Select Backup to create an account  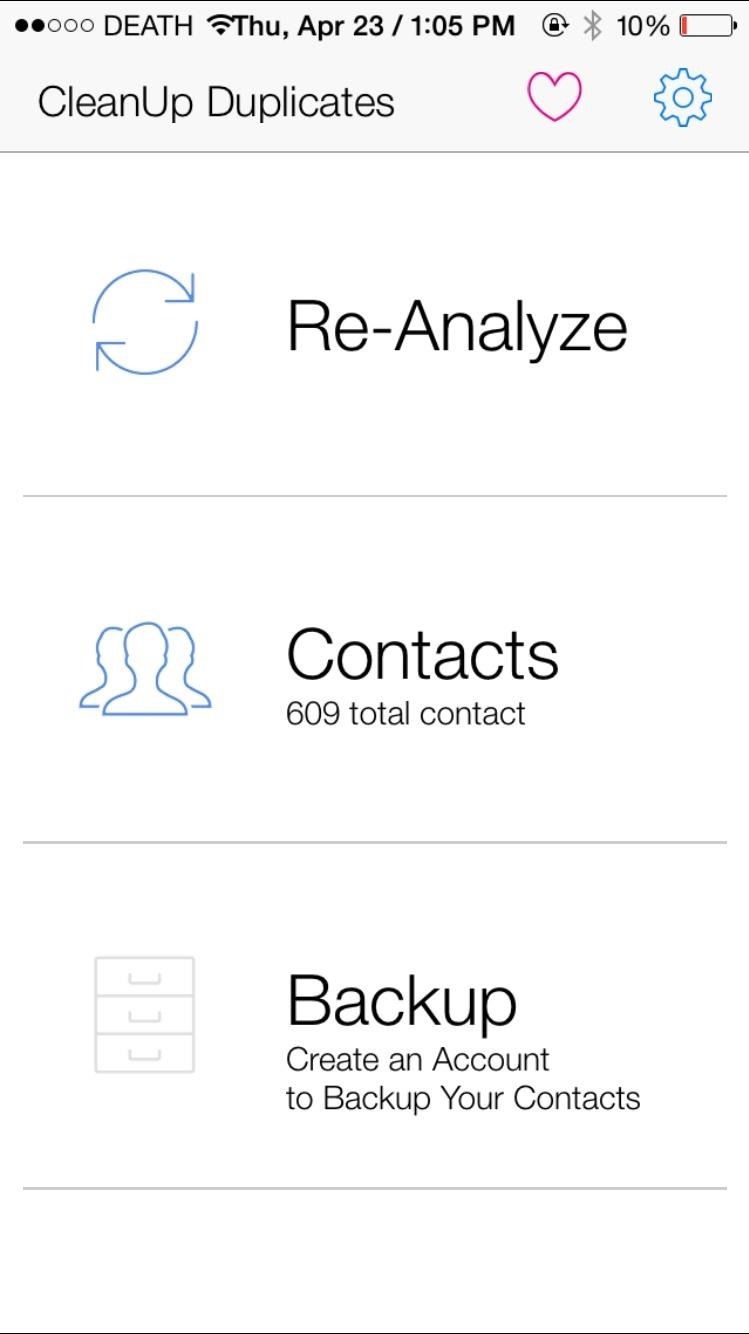point(374,1016)
